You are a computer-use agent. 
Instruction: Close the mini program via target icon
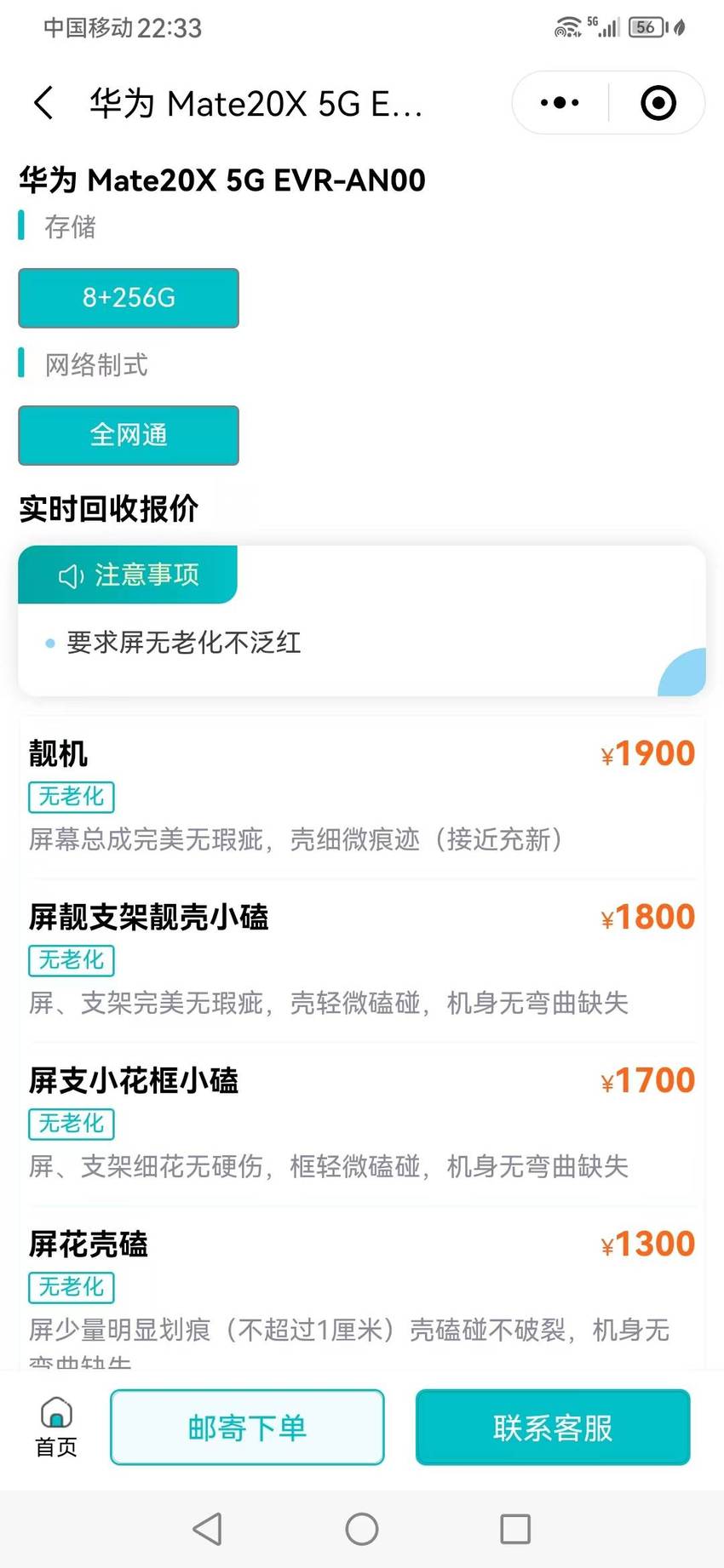pos(658,103)
